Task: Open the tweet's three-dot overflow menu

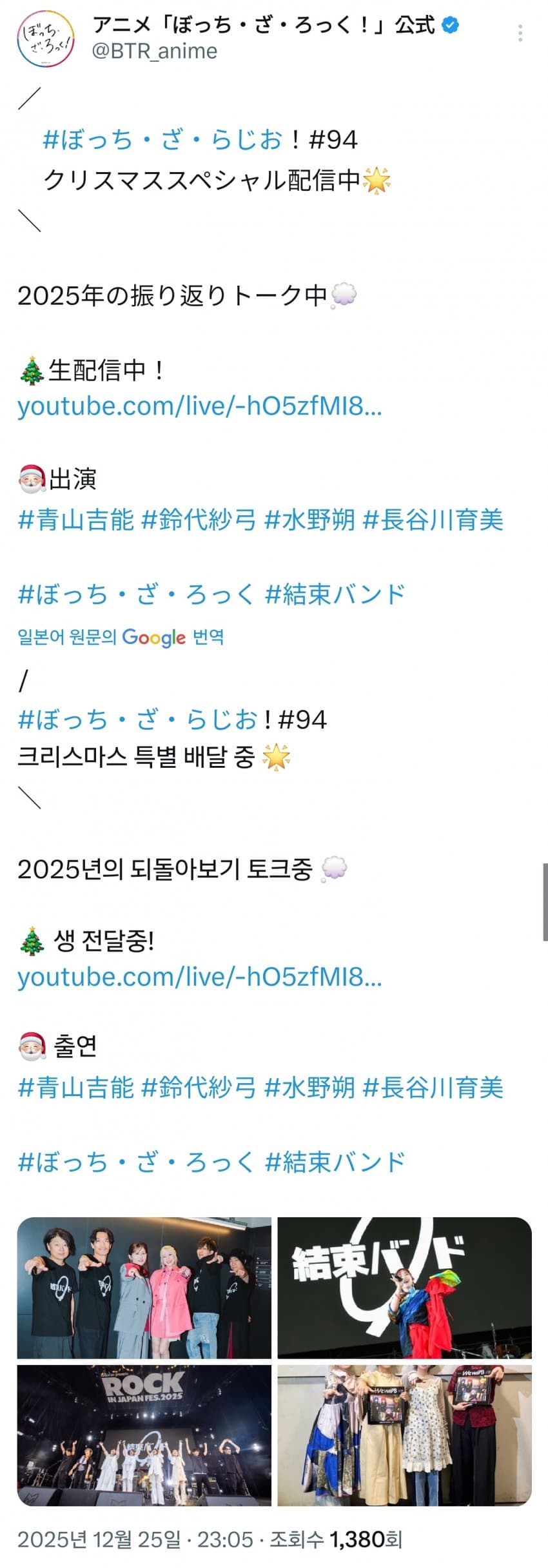Action: coord(520,34)
